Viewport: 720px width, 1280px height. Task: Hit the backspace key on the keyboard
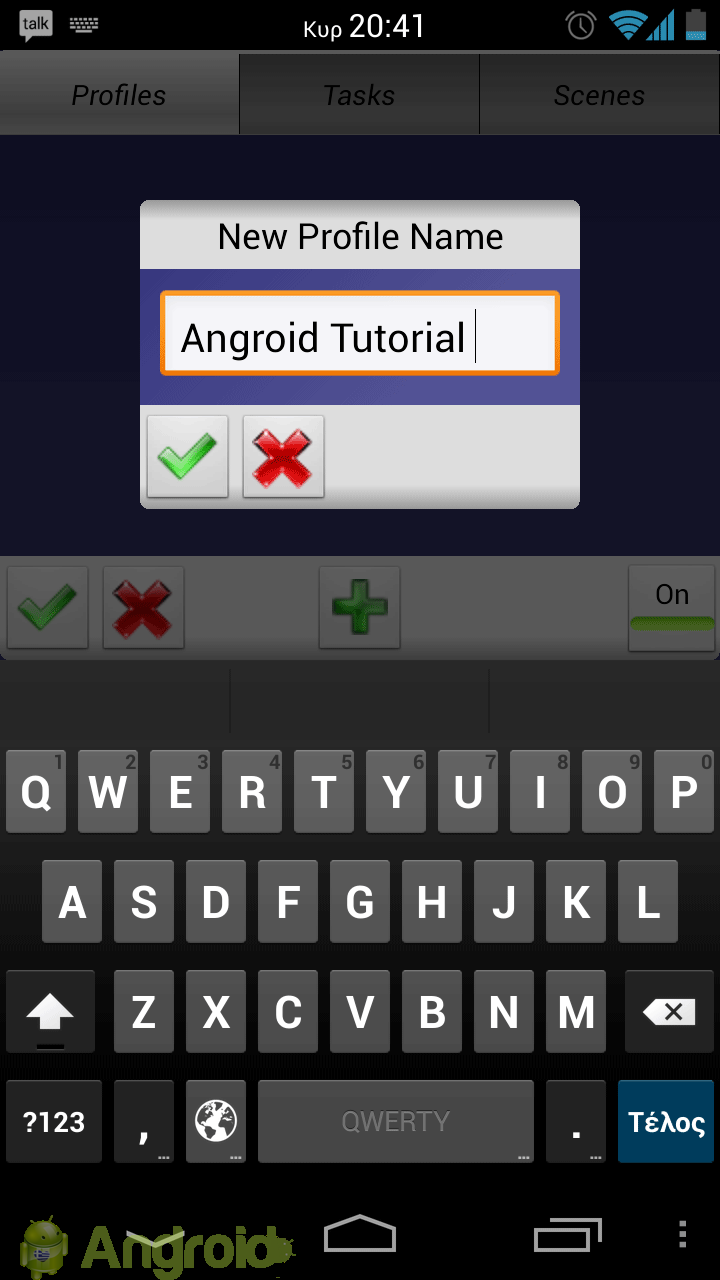pos(670,1014)
